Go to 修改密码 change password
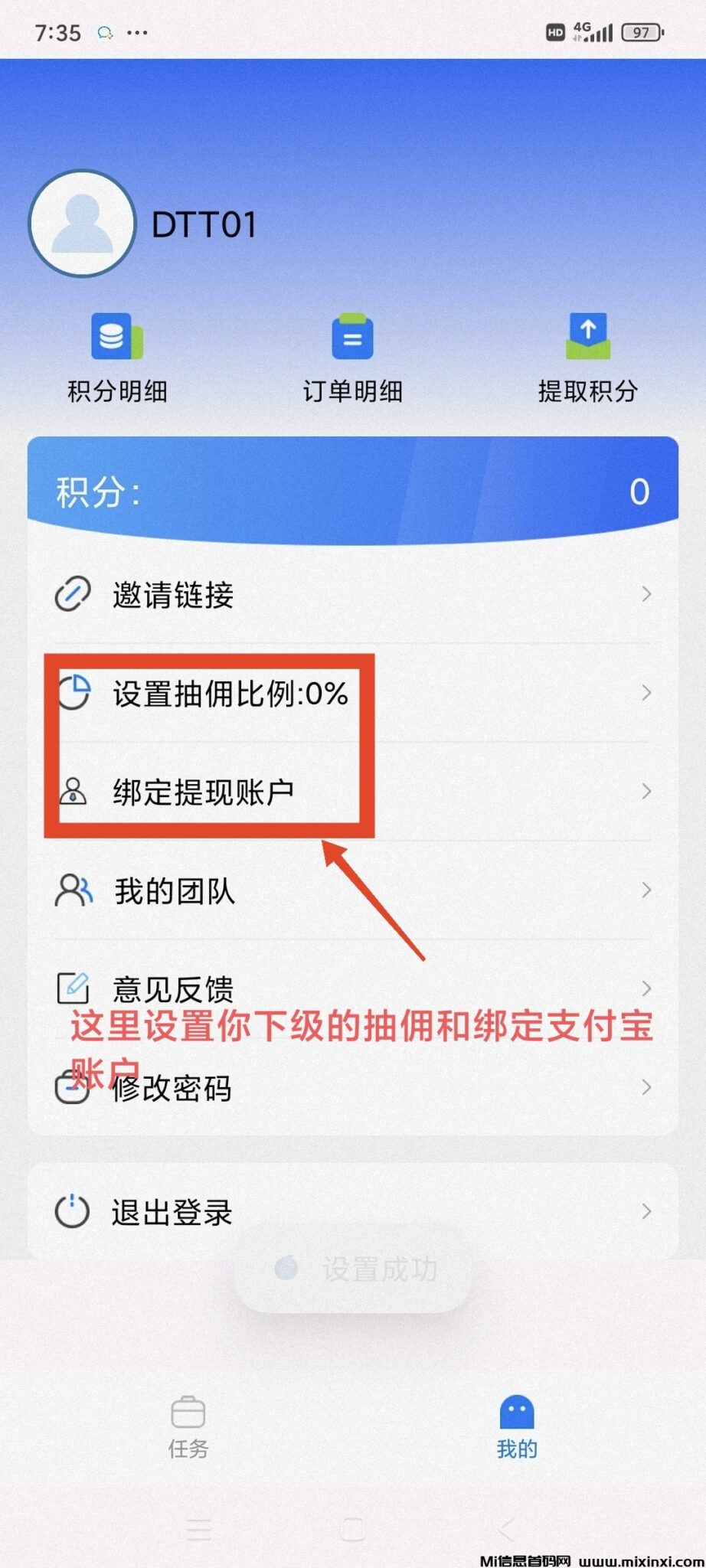 pyautogui.click(x=352, y=1088)
